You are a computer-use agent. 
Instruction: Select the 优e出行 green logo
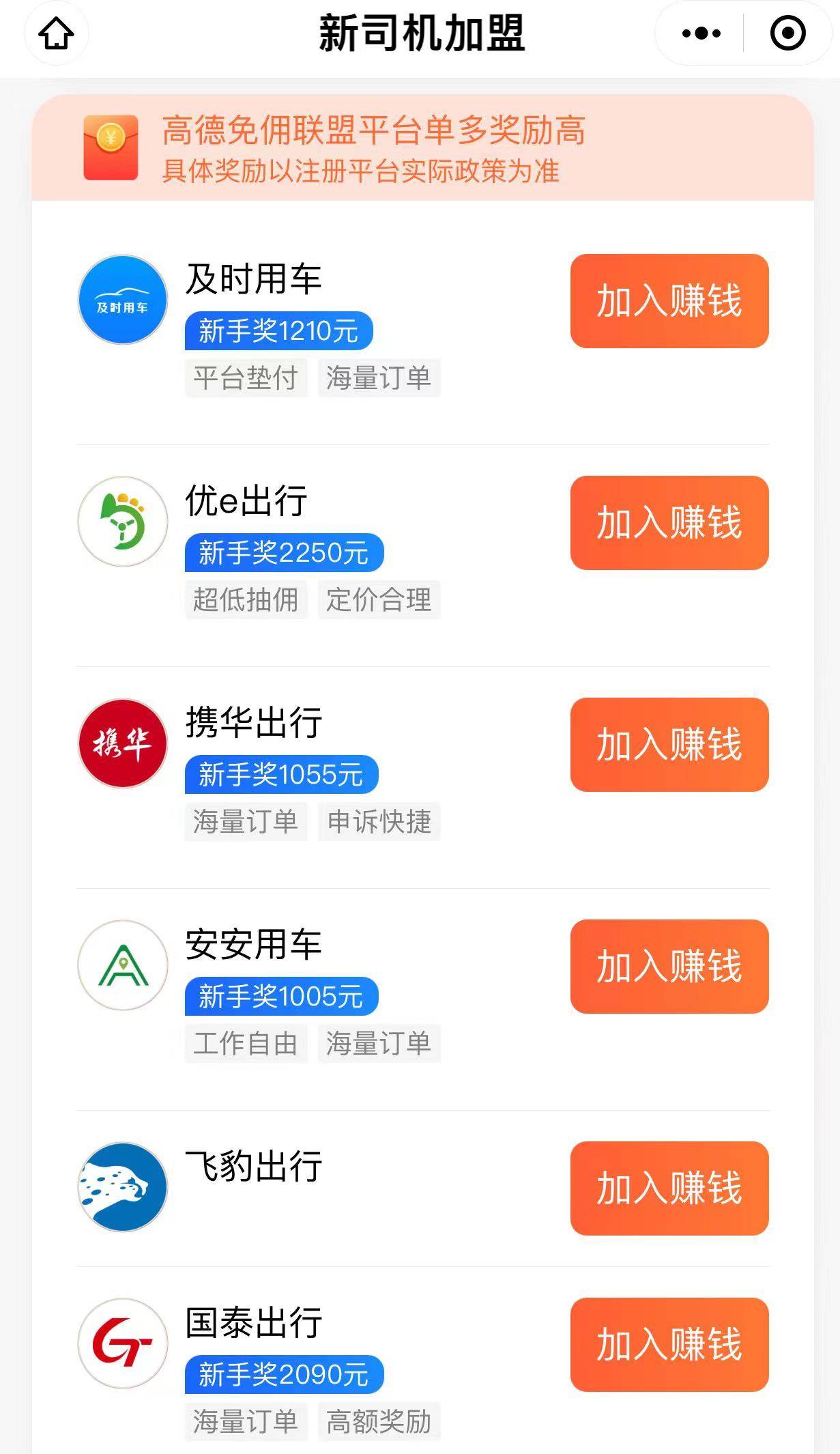tap(123, 522)
